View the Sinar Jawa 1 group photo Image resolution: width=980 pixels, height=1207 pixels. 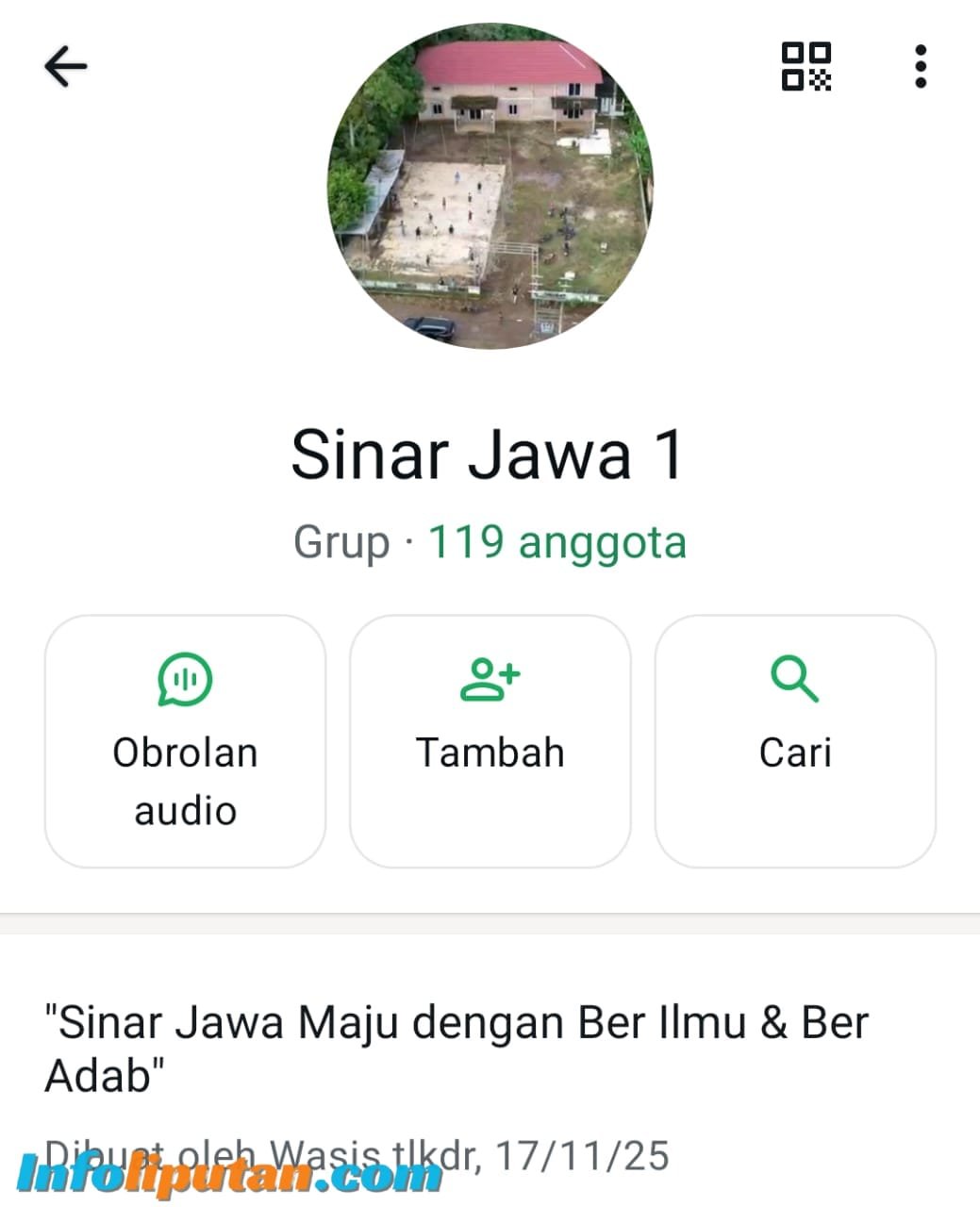pyautogui.click(x=490, y=187)
